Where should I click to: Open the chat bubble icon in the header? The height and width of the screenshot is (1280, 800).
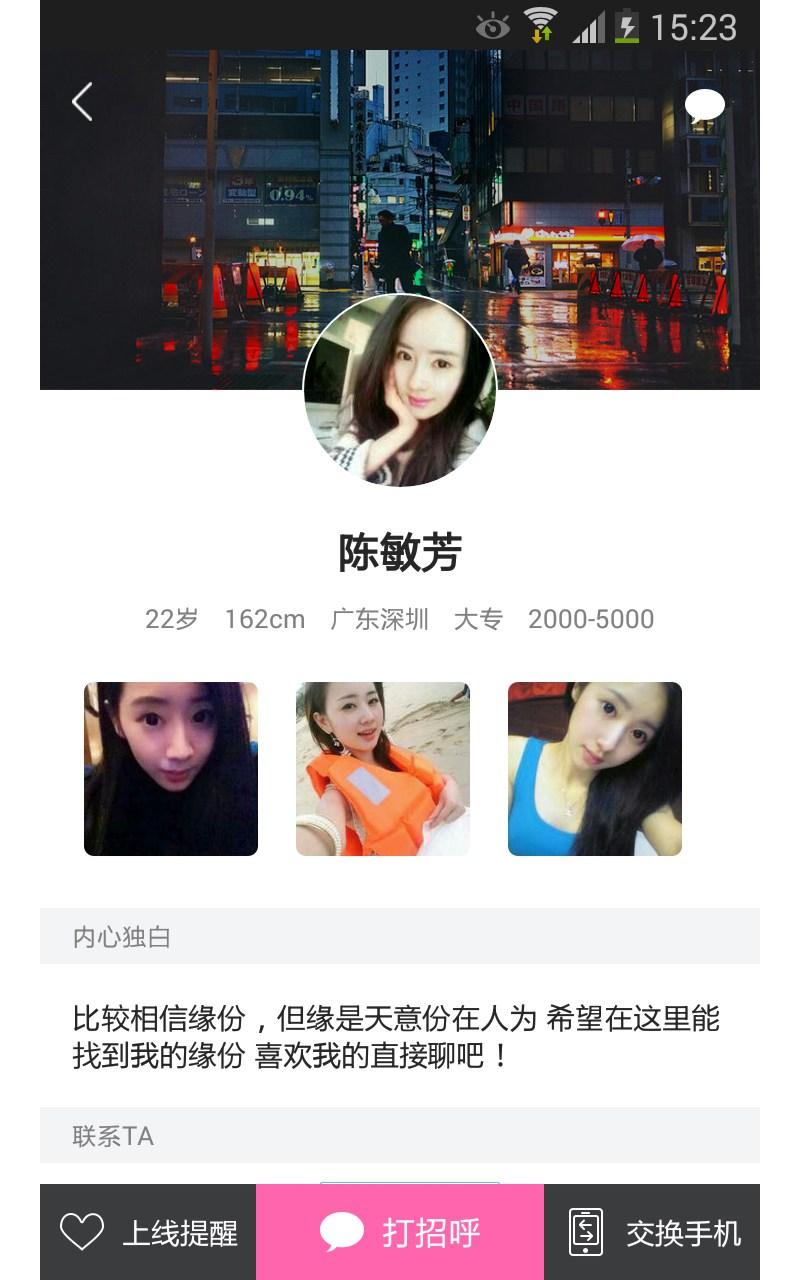[x=704, y=106]
